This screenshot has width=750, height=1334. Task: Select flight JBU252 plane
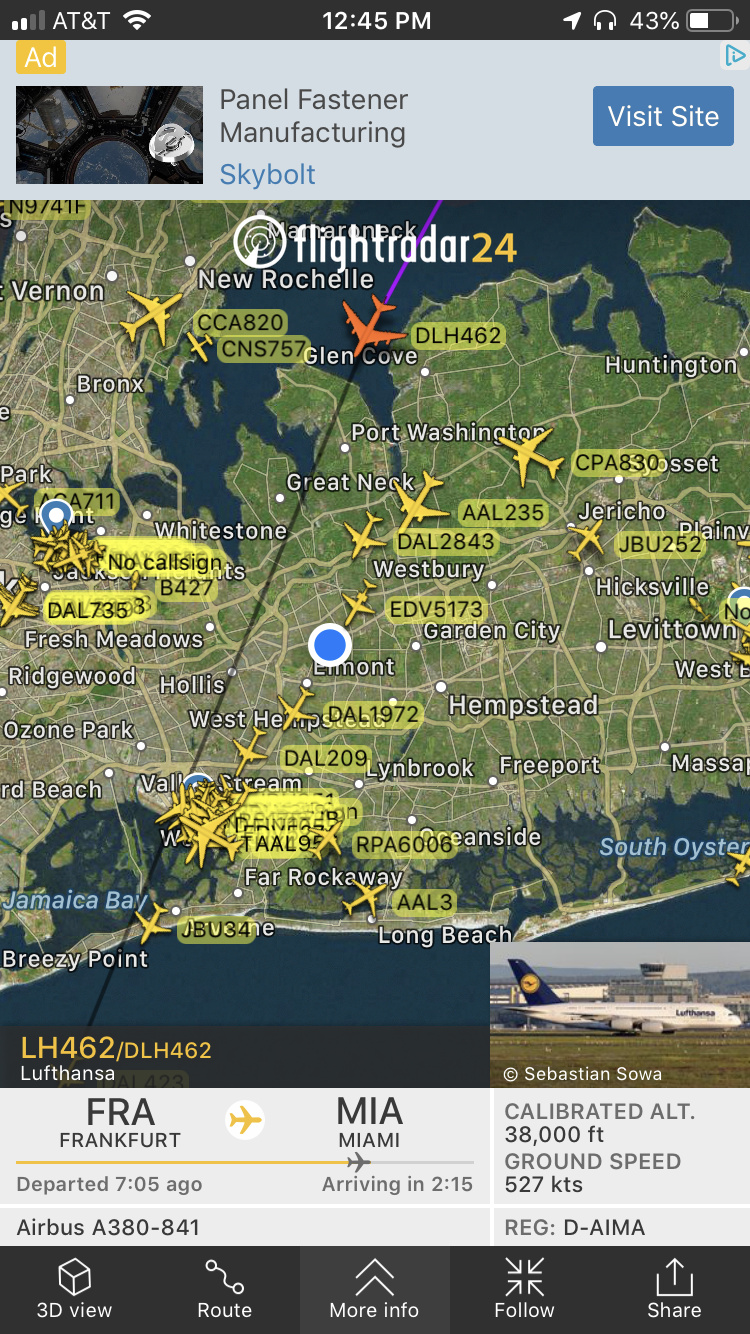click(x=587, y=540)
